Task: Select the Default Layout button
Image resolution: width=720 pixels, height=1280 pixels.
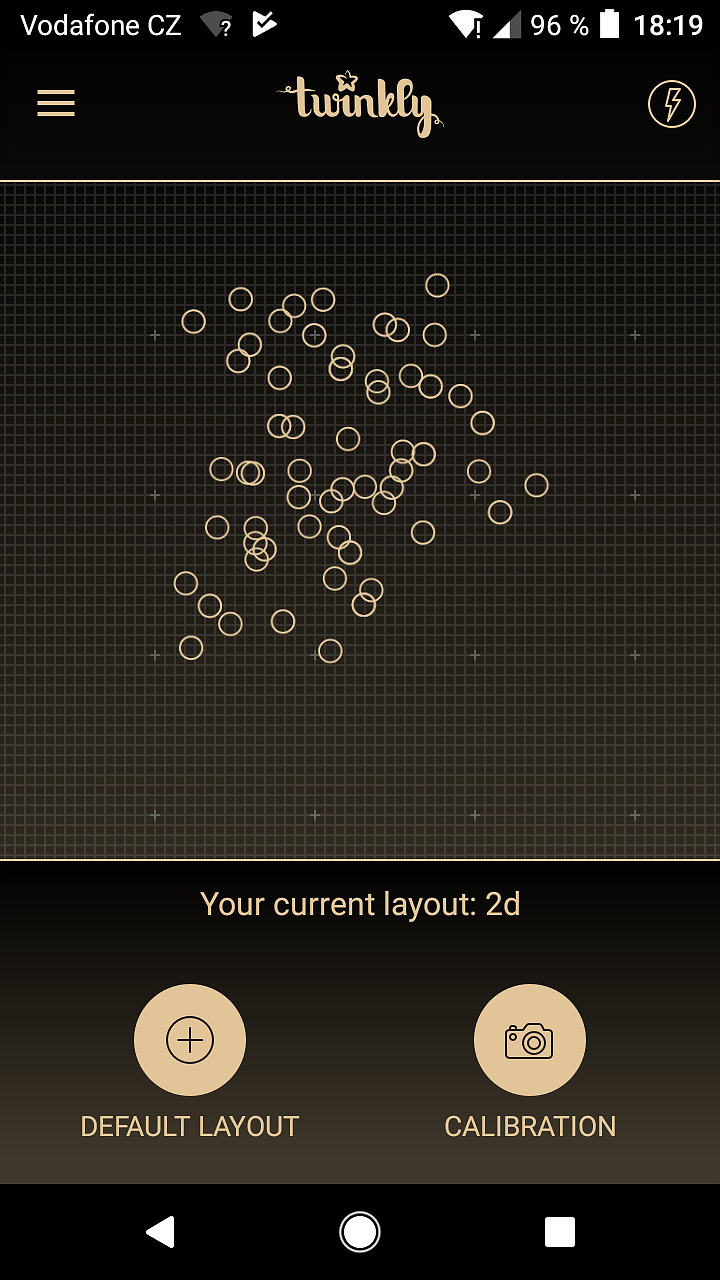Action: tap(190, 1040)
